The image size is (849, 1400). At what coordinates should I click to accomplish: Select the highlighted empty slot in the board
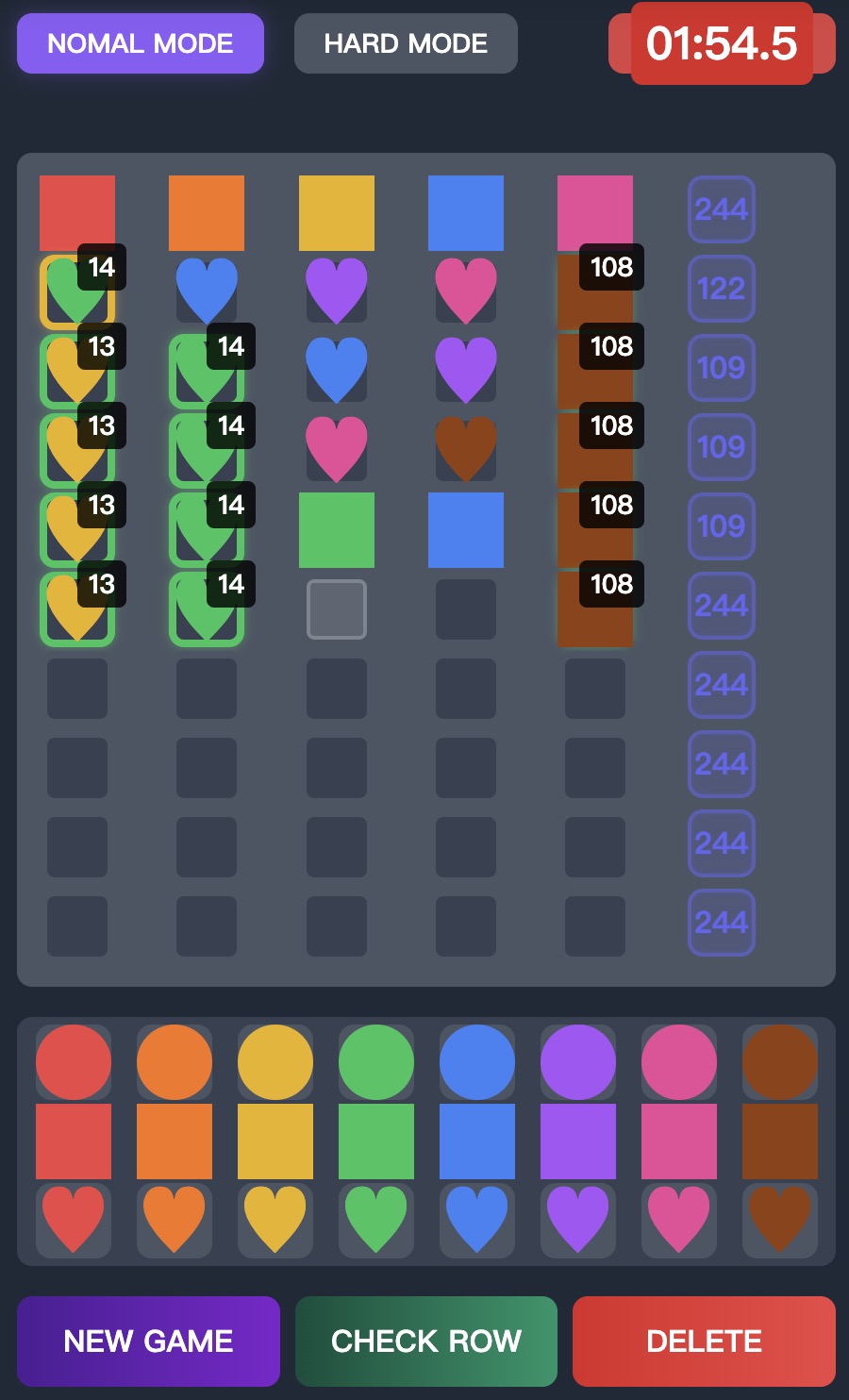(x=337, y=609)
